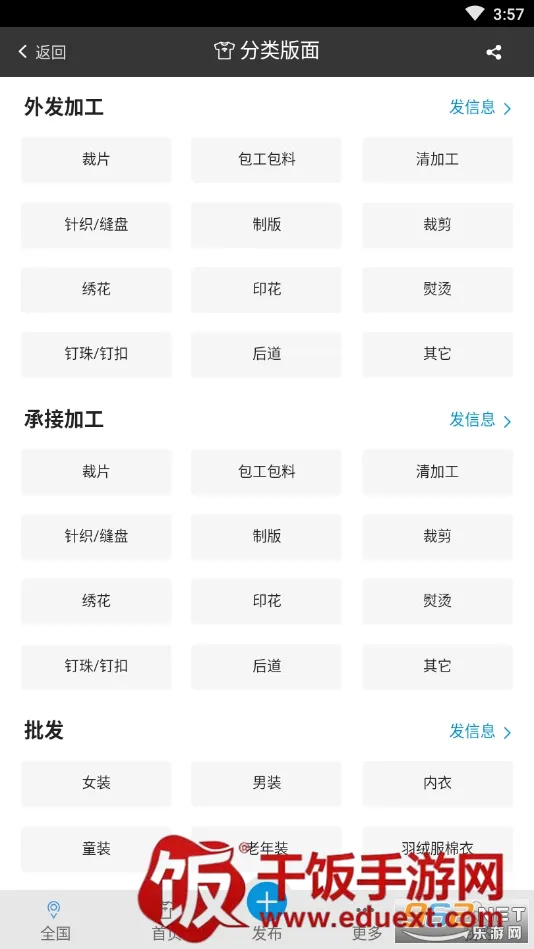Choose 绣花 under 承接加工
This screenshot has width=534, height=949.
(x=96, y=601)
